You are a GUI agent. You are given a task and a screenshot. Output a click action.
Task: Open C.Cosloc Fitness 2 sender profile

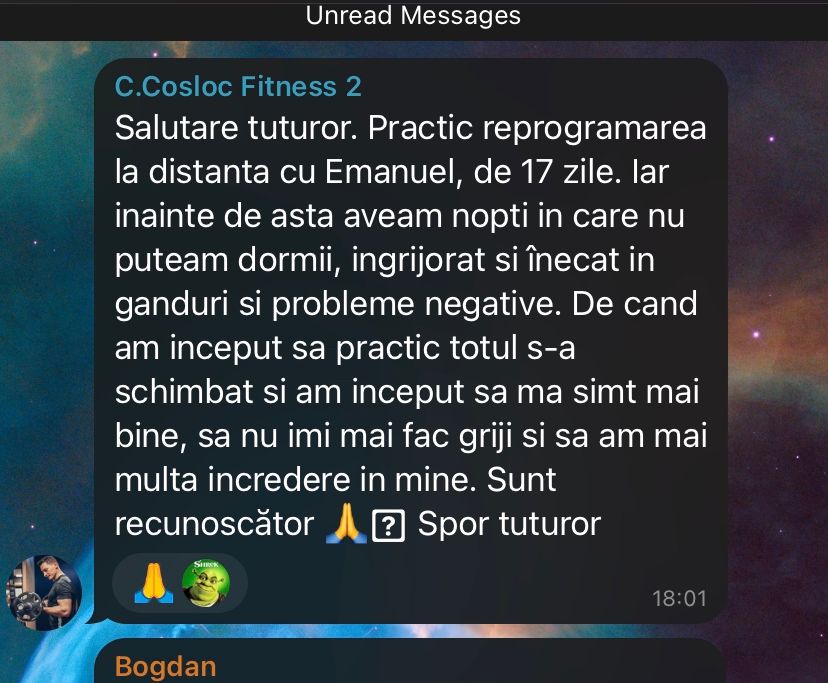(x=238, y=87)
